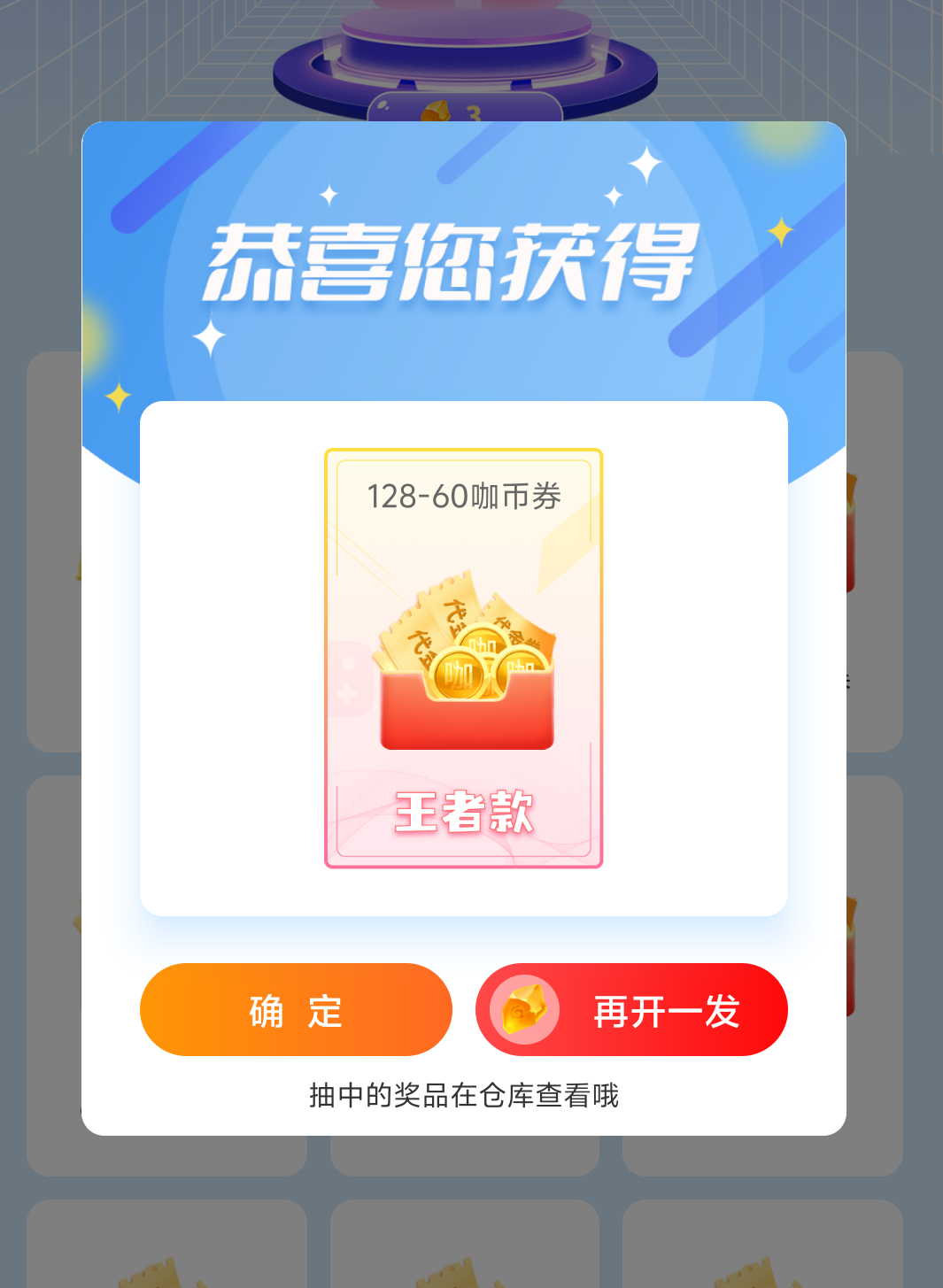Confirm the prize with 确定 button
The width and height of the screenshot is (943, 1288).
pyautogui.click(x=296, y=1010)
